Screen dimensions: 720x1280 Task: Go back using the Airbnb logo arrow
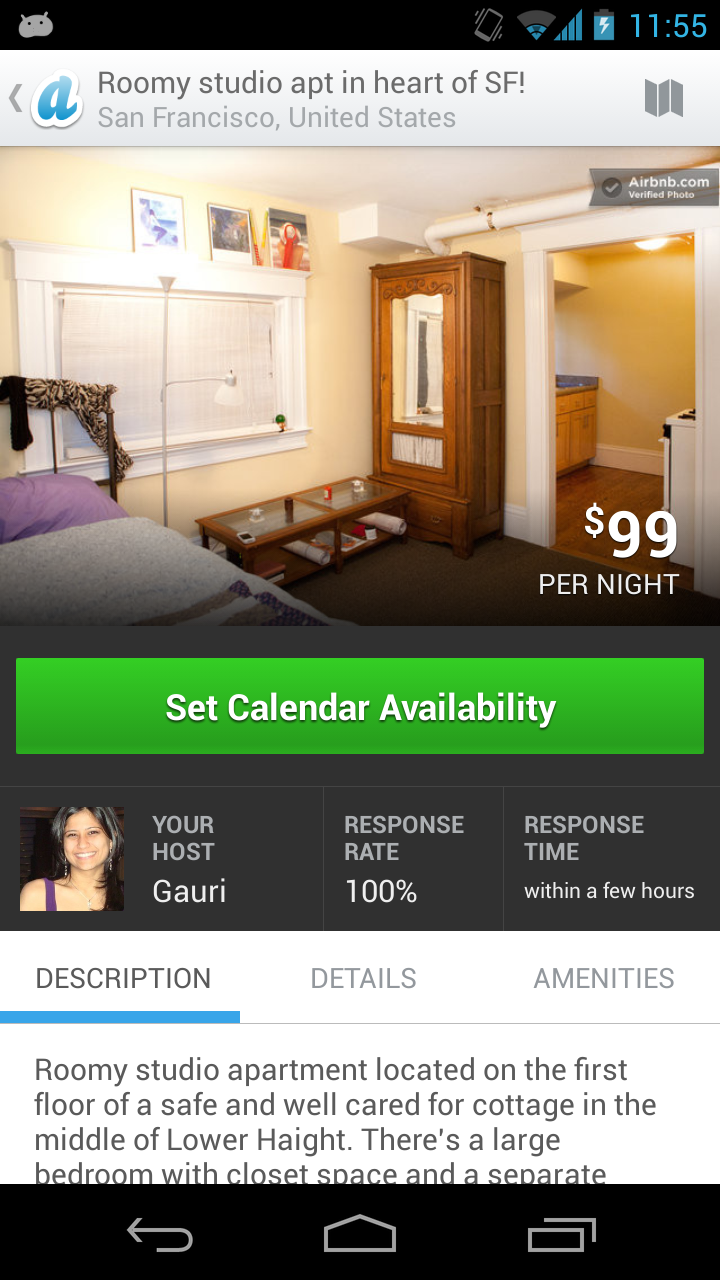[x=45, y=100]
